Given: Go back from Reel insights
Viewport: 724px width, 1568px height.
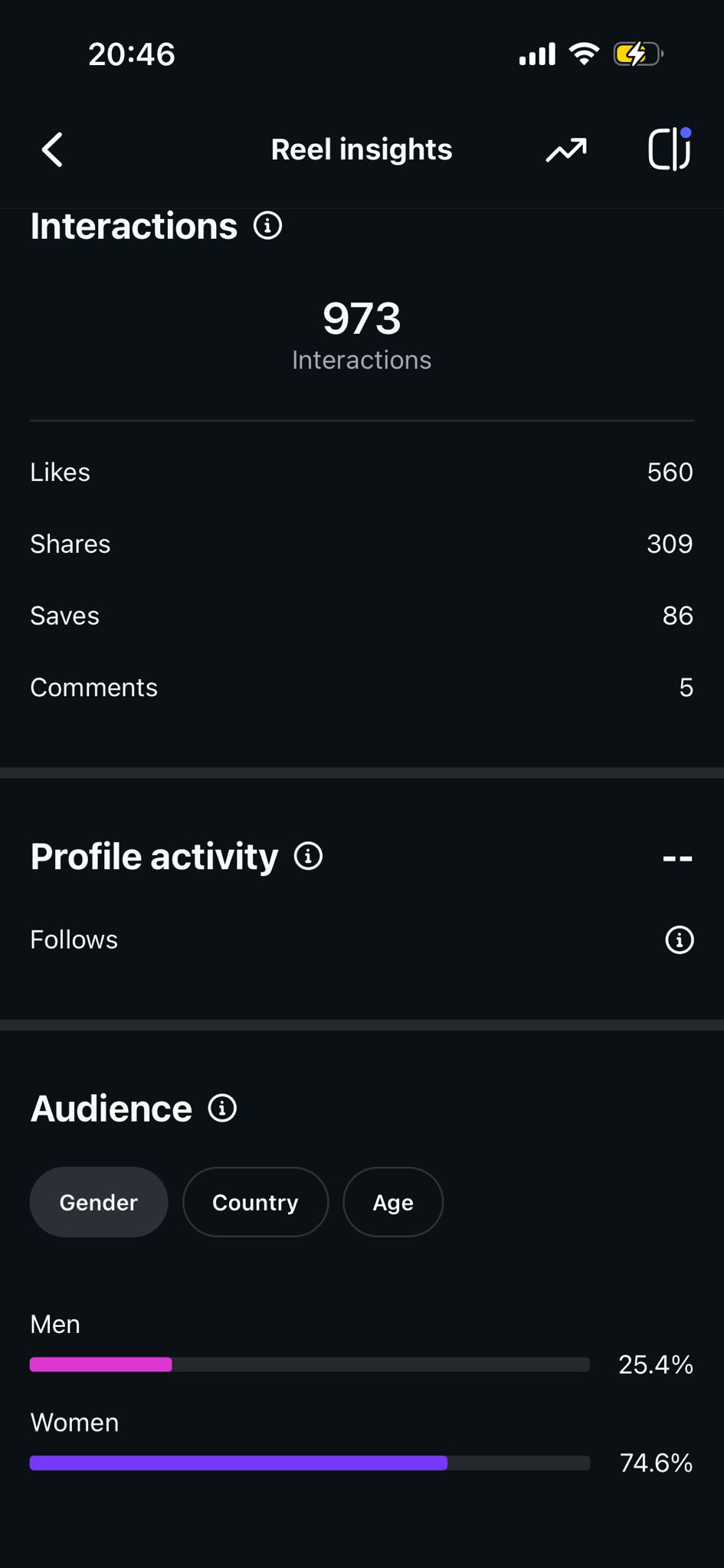Looking at the screenshot, I should tap(52, 149).
